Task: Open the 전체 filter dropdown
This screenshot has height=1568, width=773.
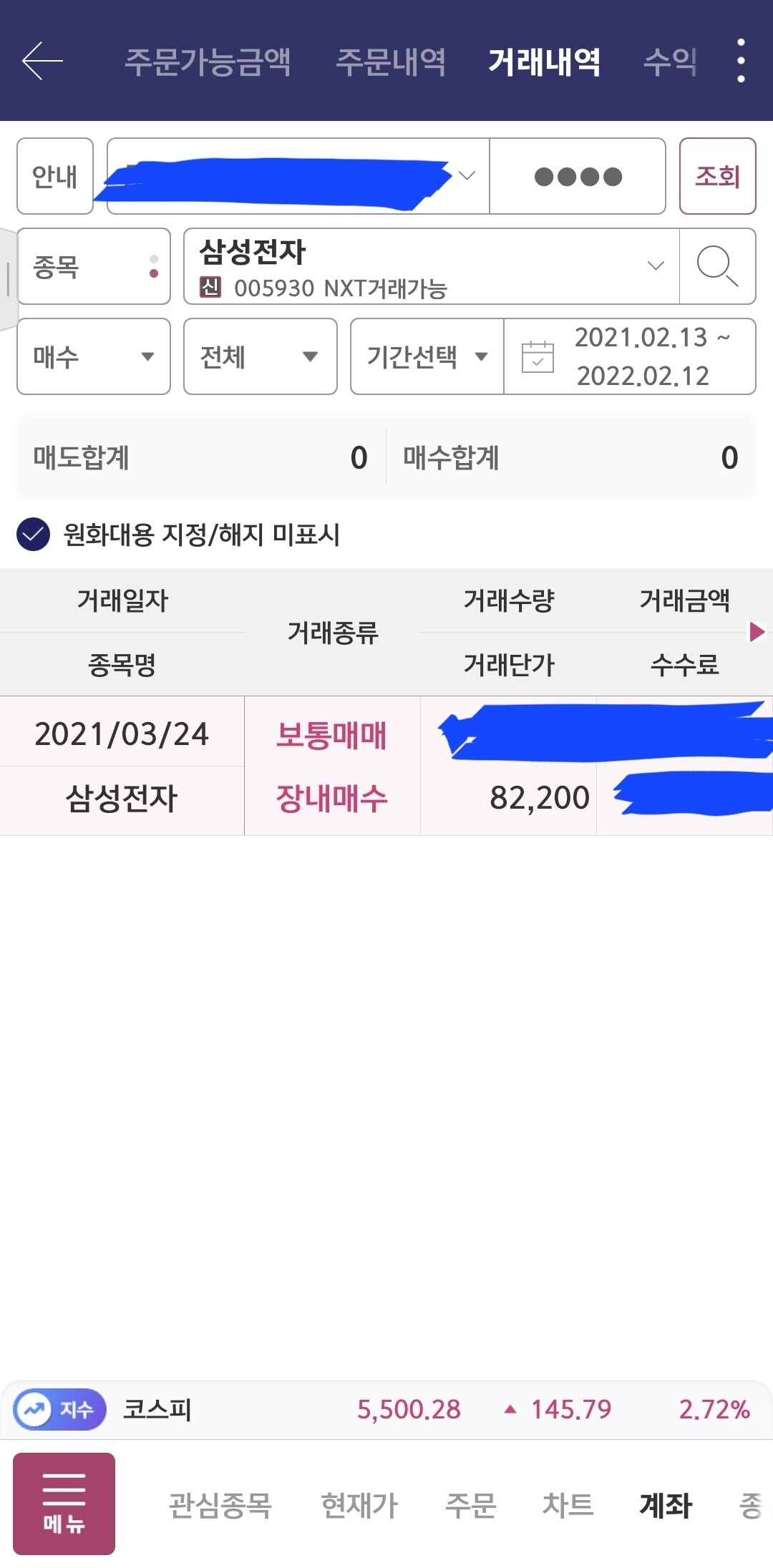Action: pos(261,356)
